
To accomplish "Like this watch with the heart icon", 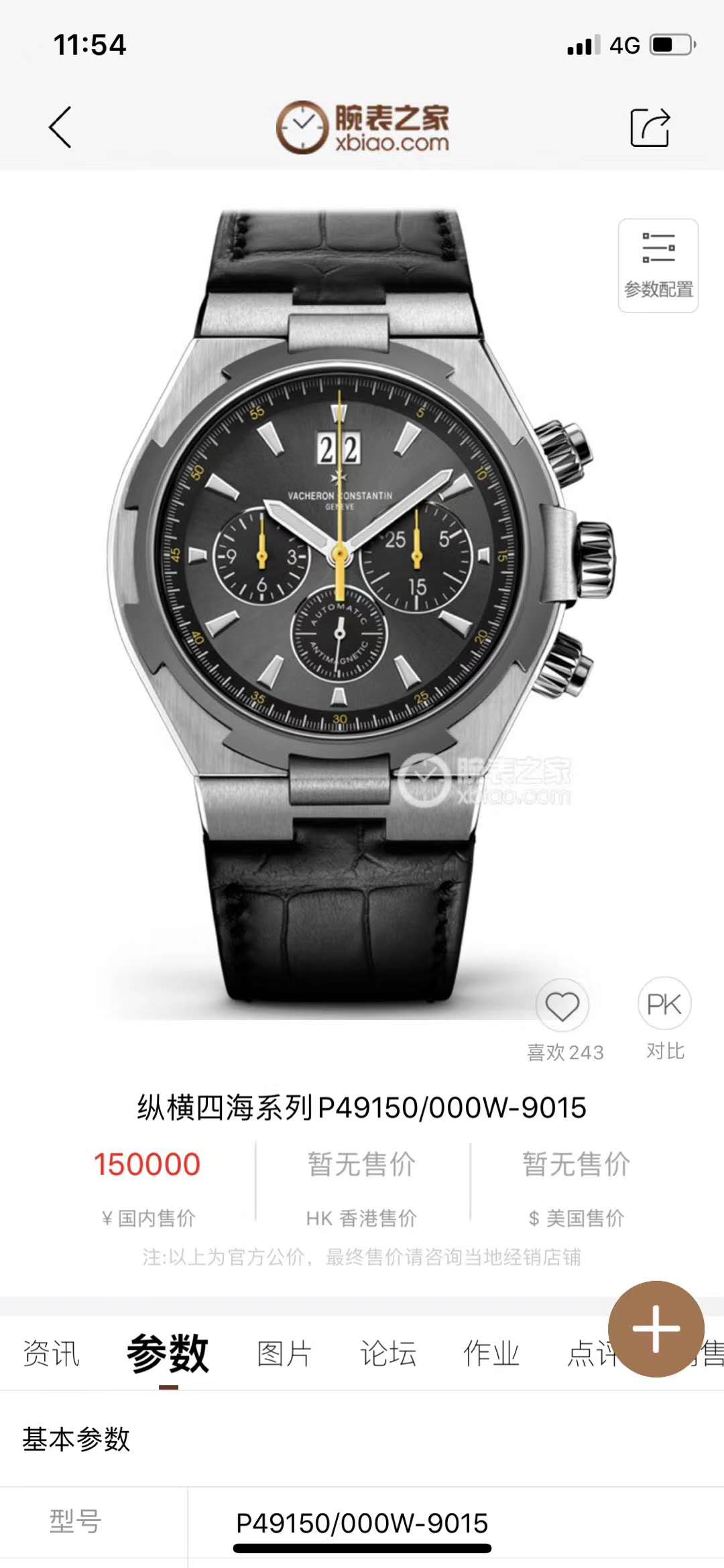I will tap(562, 1006).
